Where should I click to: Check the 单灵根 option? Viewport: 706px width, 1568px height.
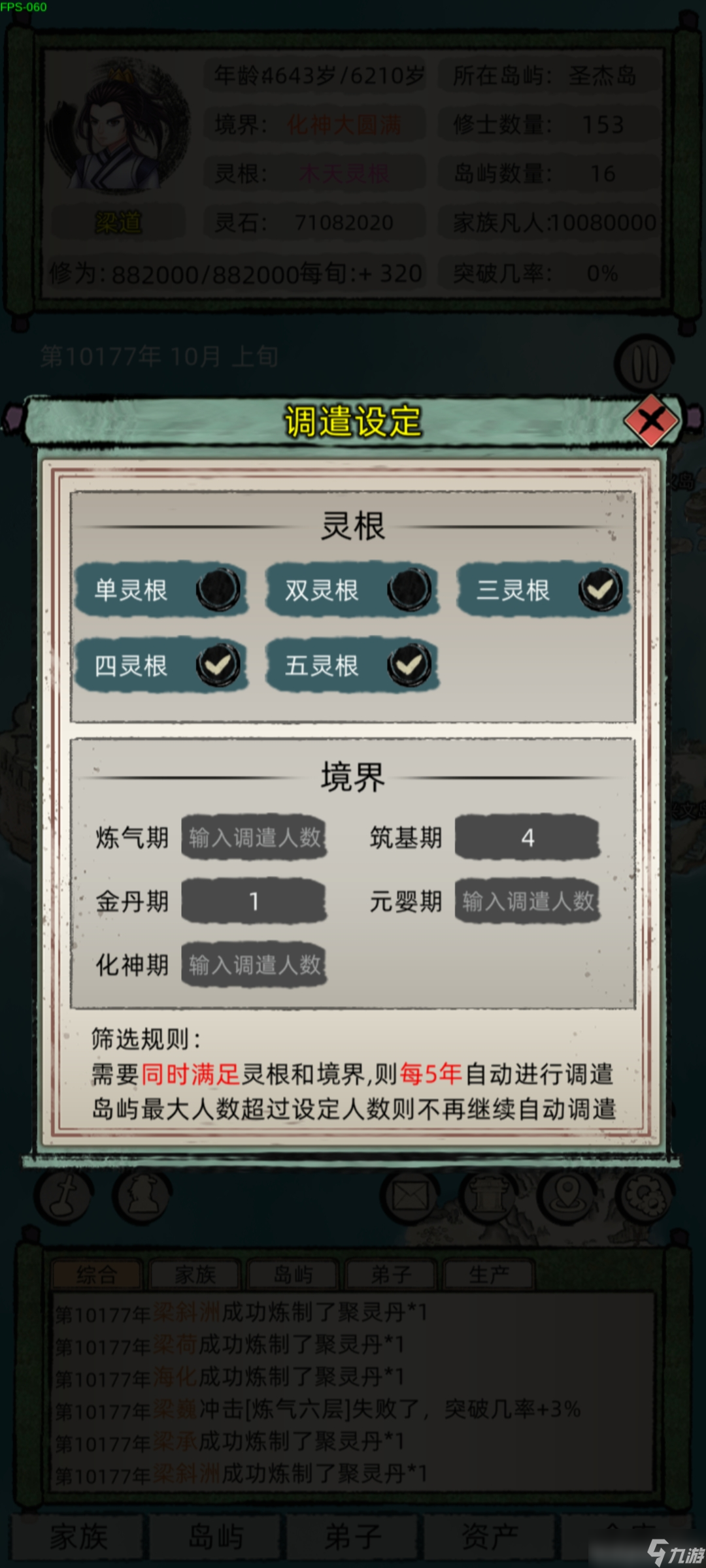tap(218, 590)
